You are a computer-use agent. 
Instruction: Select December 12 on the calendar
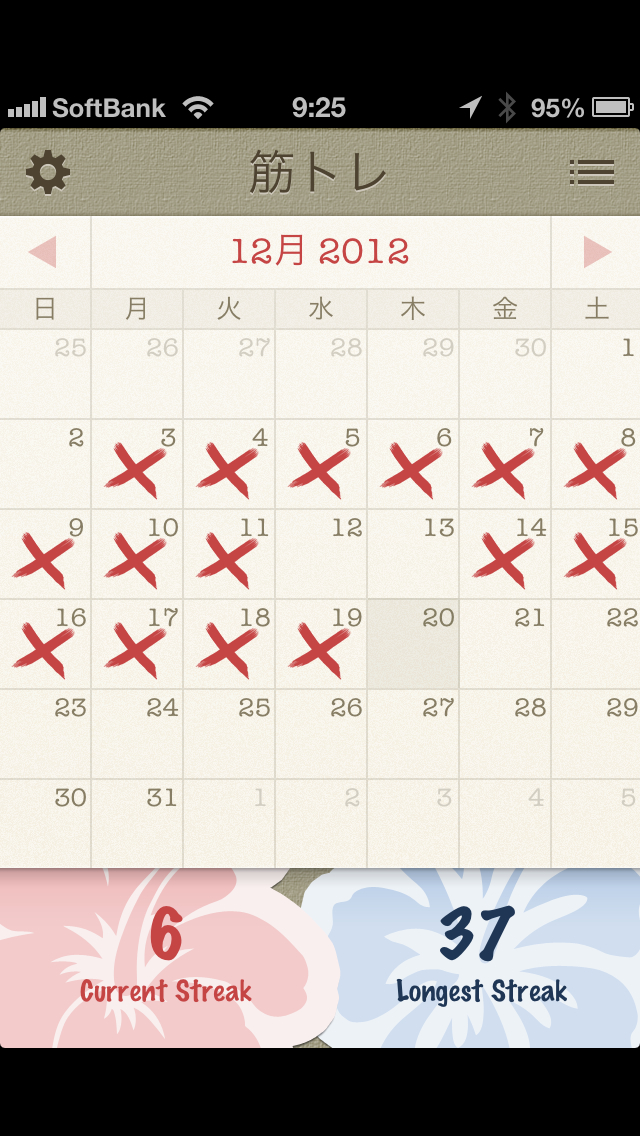(x=321, y=555)
